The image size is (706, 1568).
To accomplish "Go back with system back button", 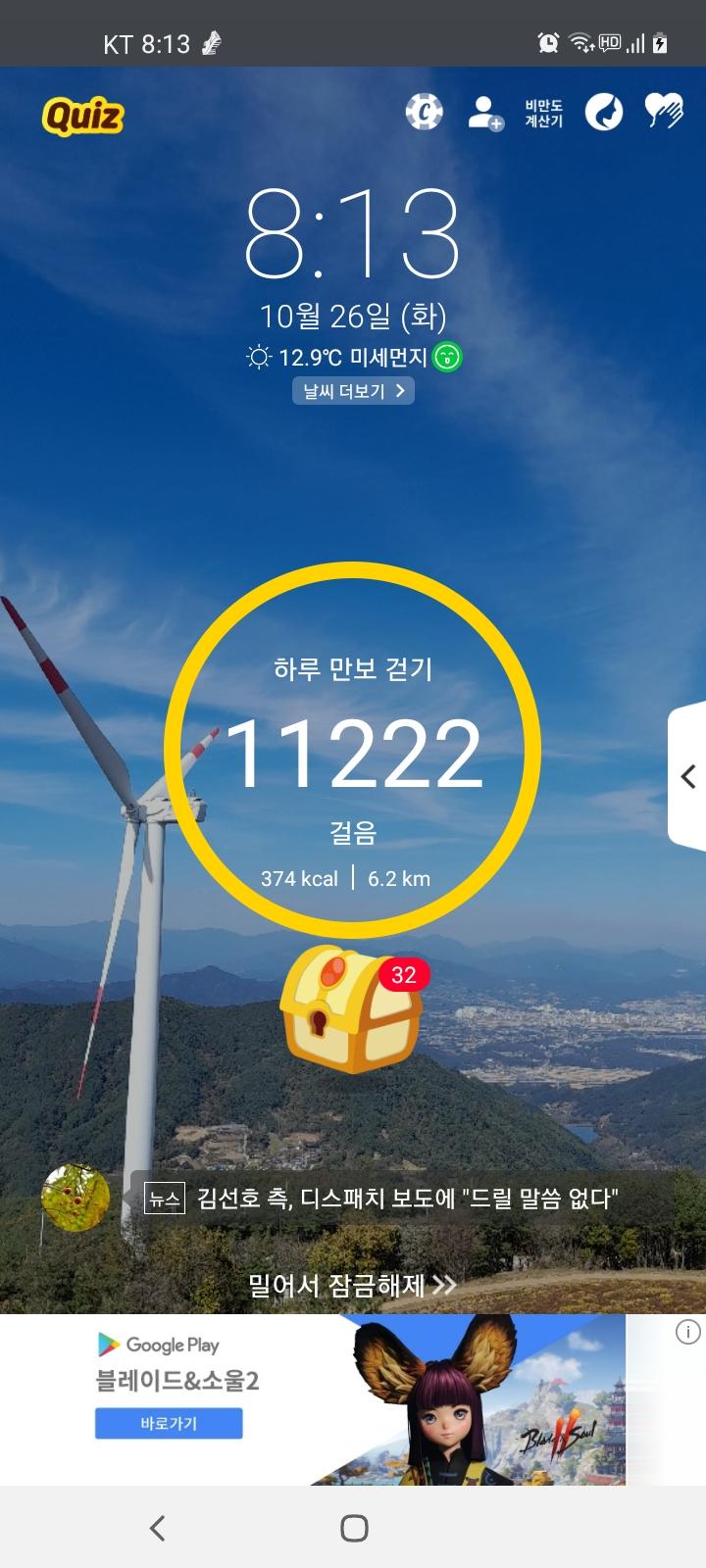I will click(157, 1528).
